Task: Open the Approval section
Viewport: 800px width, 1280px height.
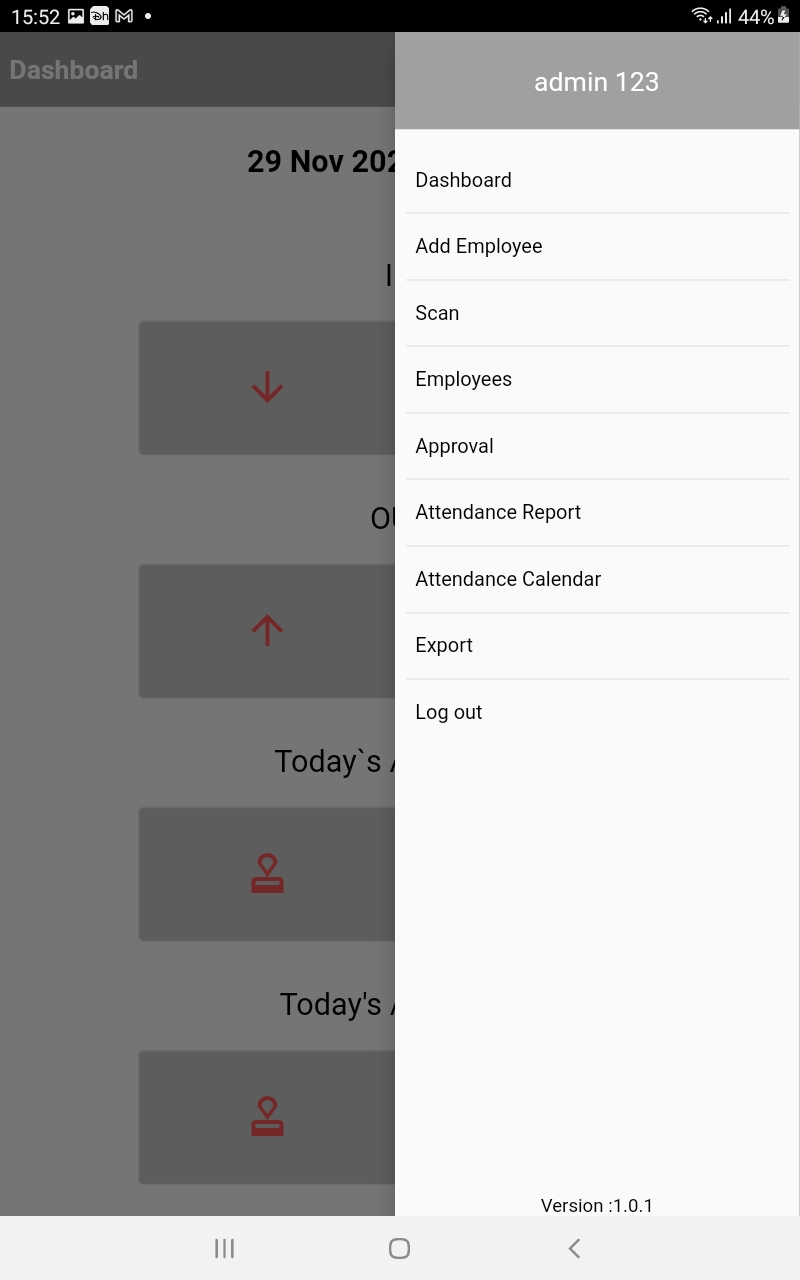Action: coord(597,446)
